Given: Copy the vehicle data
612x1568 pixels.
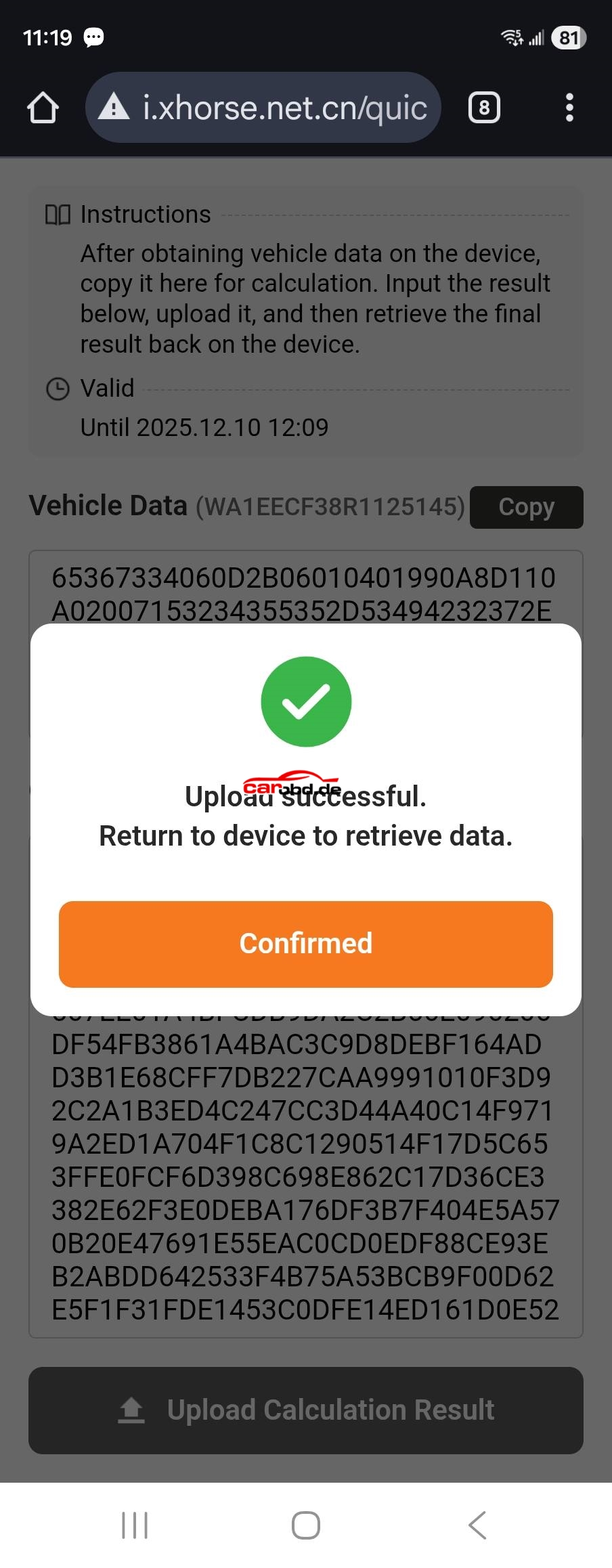Looking at the screenshot, I should [526, 507].
